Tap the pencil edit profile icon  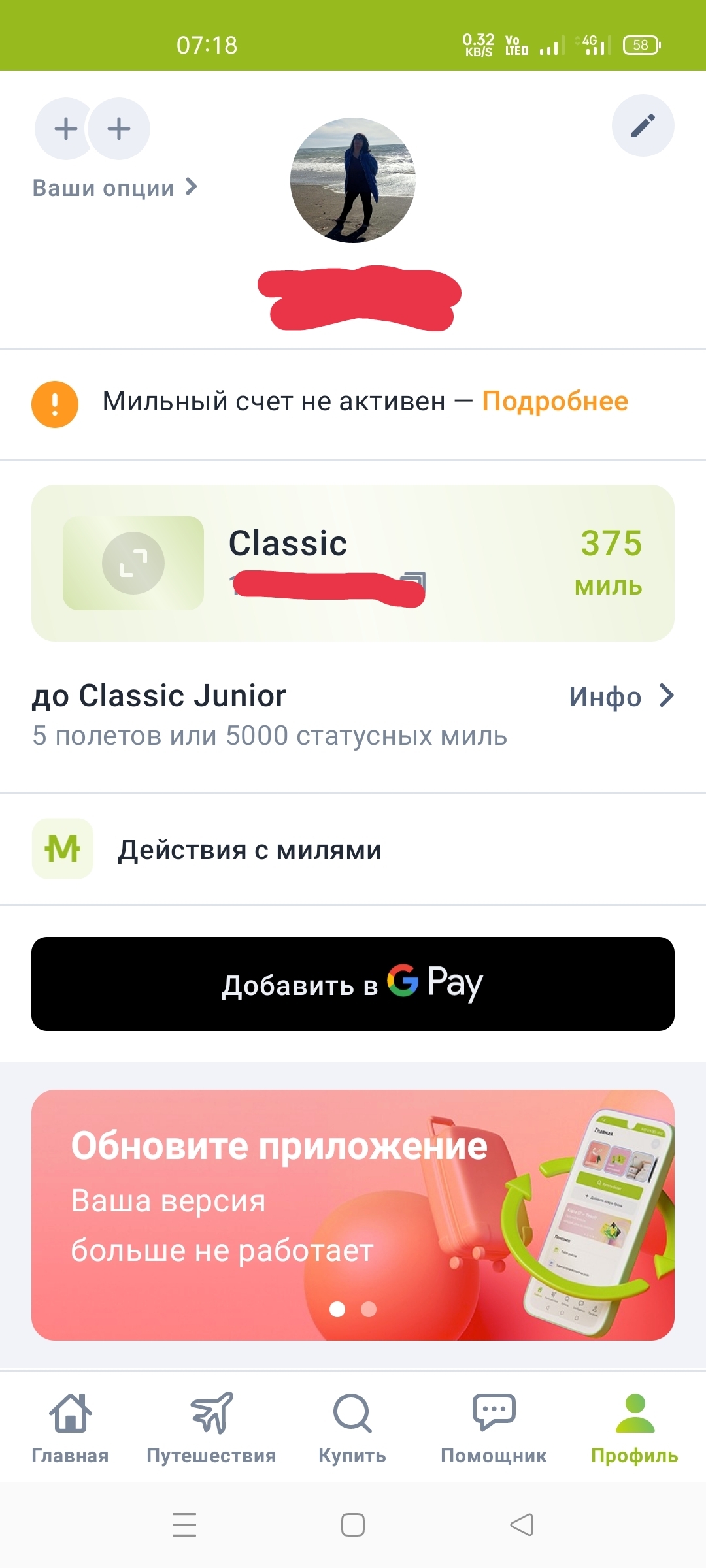643,125
